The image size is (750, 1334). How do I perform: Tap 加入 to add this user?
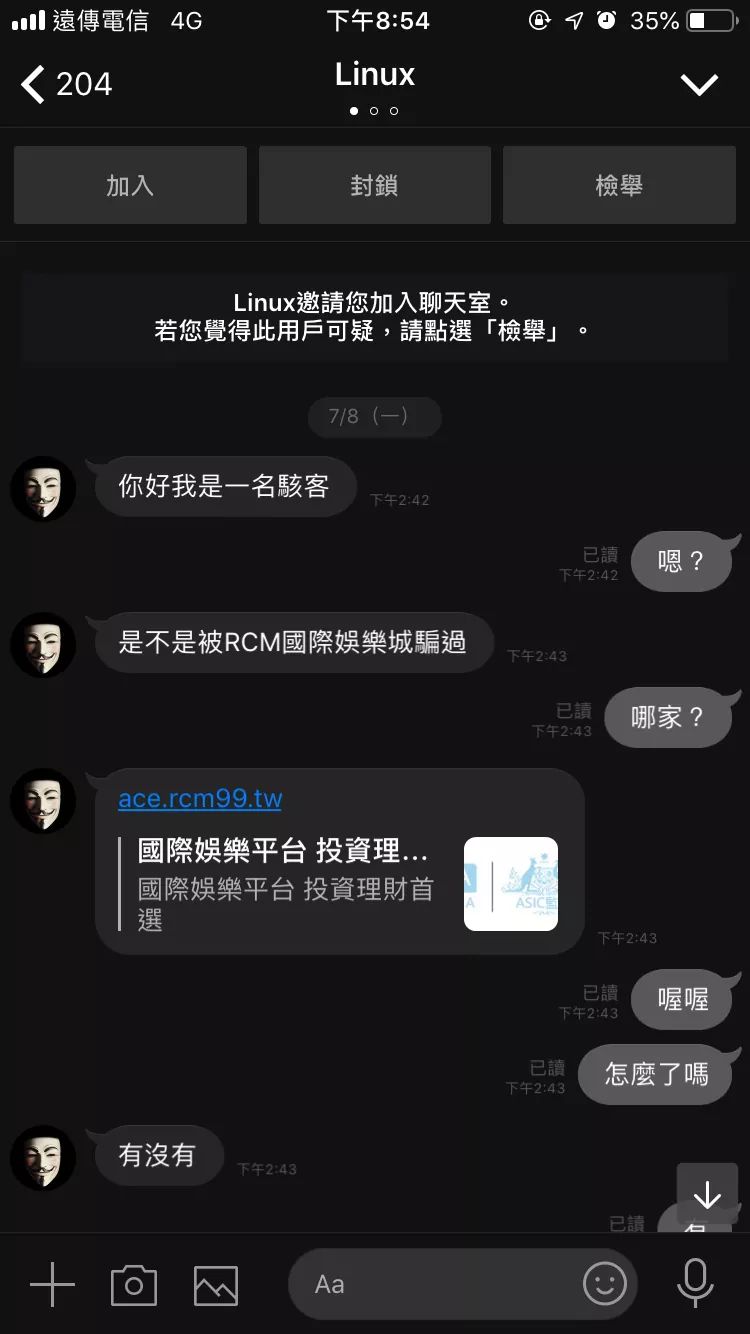(130, 185)
